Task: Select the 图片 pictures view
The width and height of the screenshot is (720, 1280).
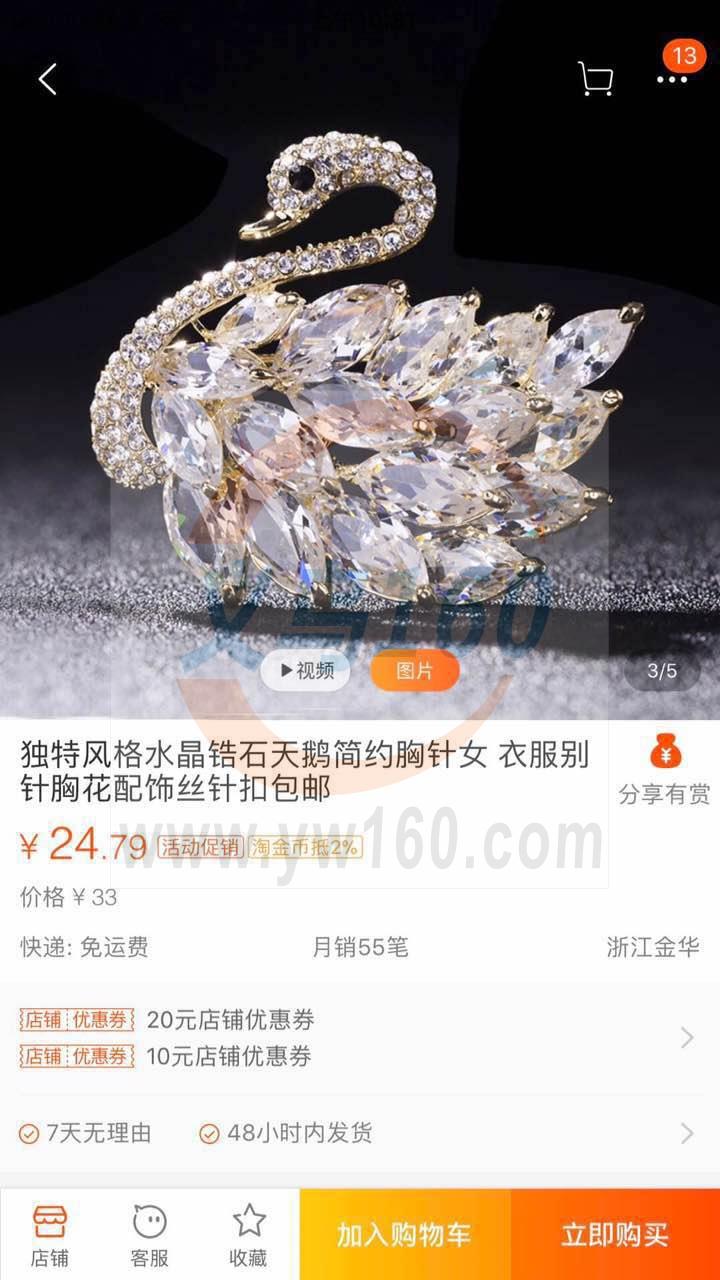Action: point(414,670)
